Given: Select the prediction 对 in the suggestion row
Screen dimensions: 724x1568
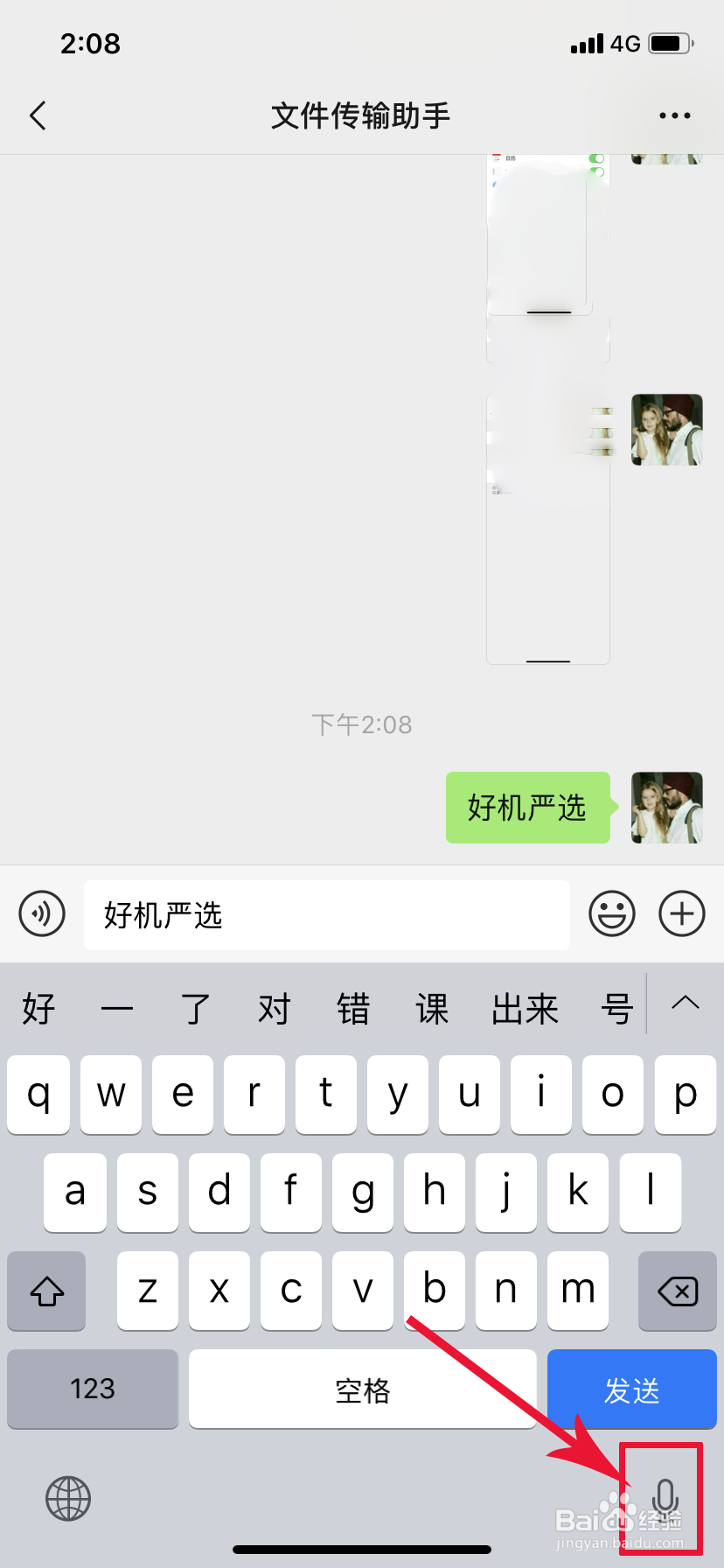Looking at the screenshot, I should click(273, 1008).
